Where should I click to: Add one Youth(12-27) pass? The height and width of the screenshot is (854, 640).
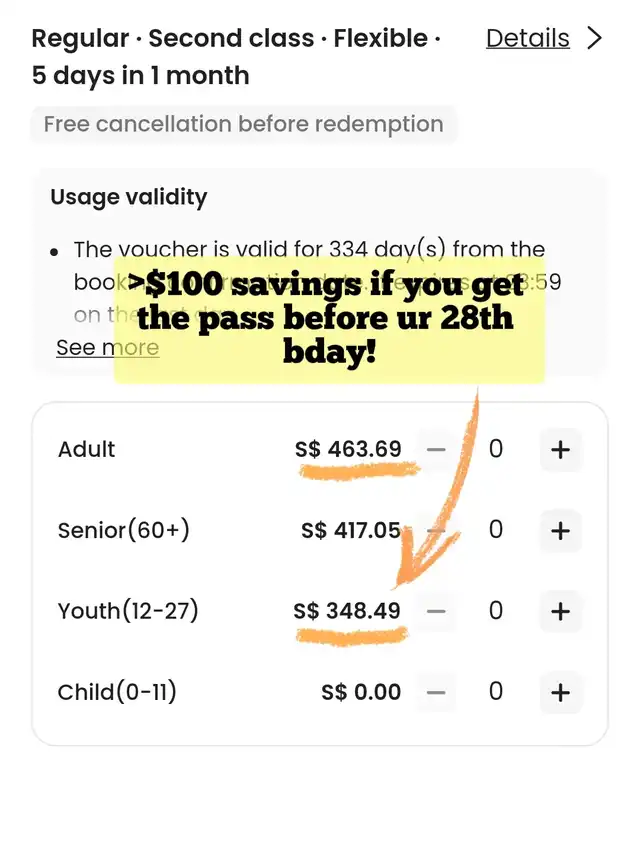[x=560, y=611]
